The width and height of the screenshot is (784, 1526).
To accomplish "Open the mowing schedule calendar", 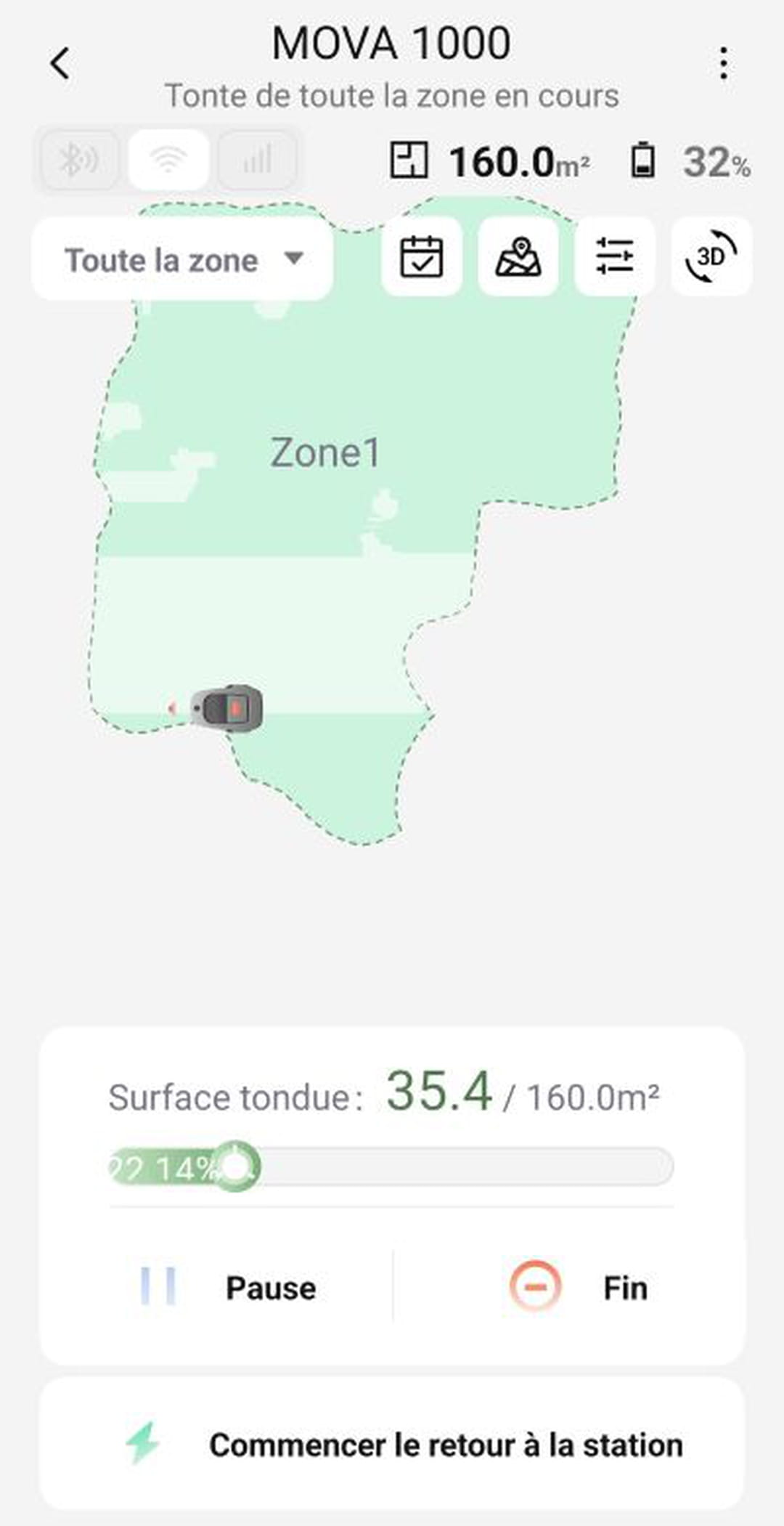I will (x=422, y=256).
